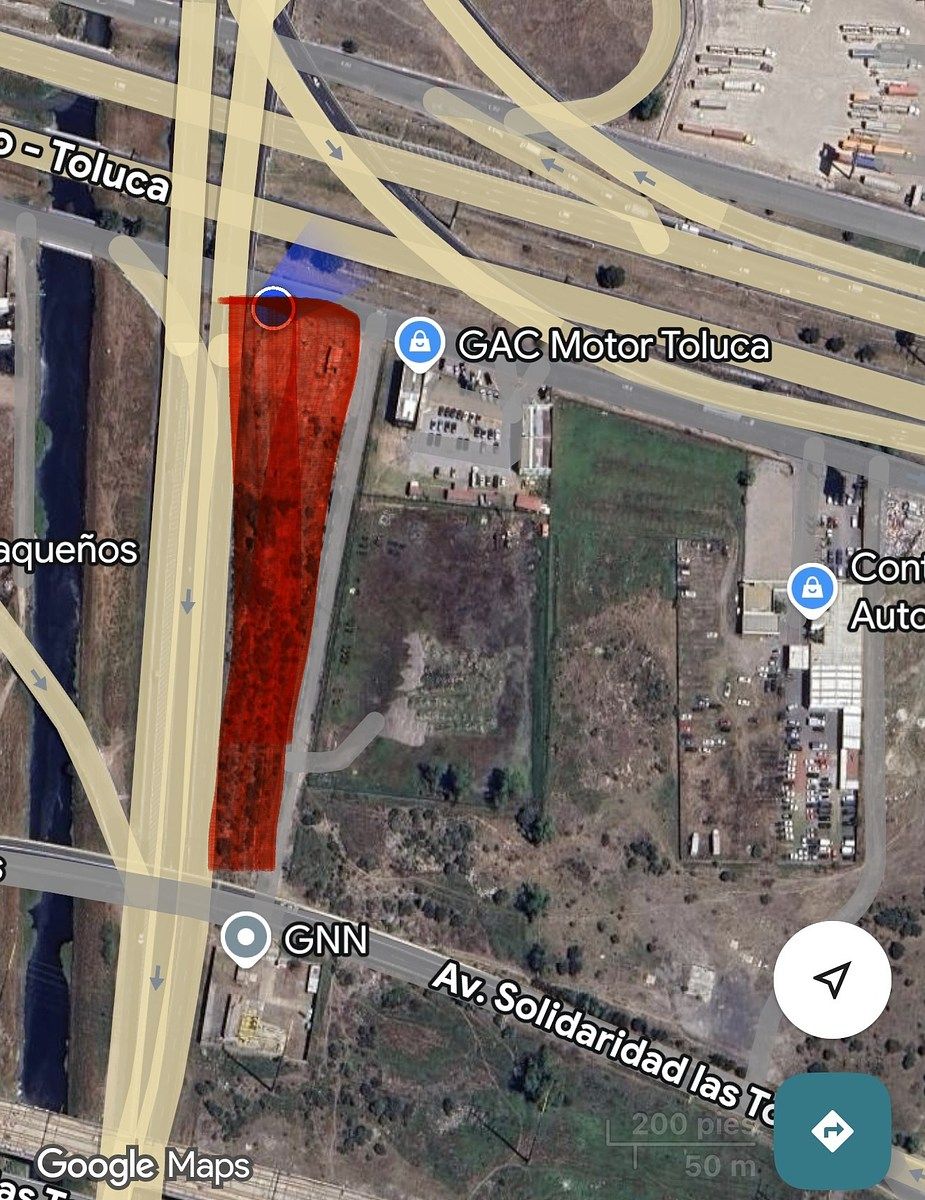Open the directions button
Screen dimensions: 925x1200
pyautogui.click(x=832, y=1132)
